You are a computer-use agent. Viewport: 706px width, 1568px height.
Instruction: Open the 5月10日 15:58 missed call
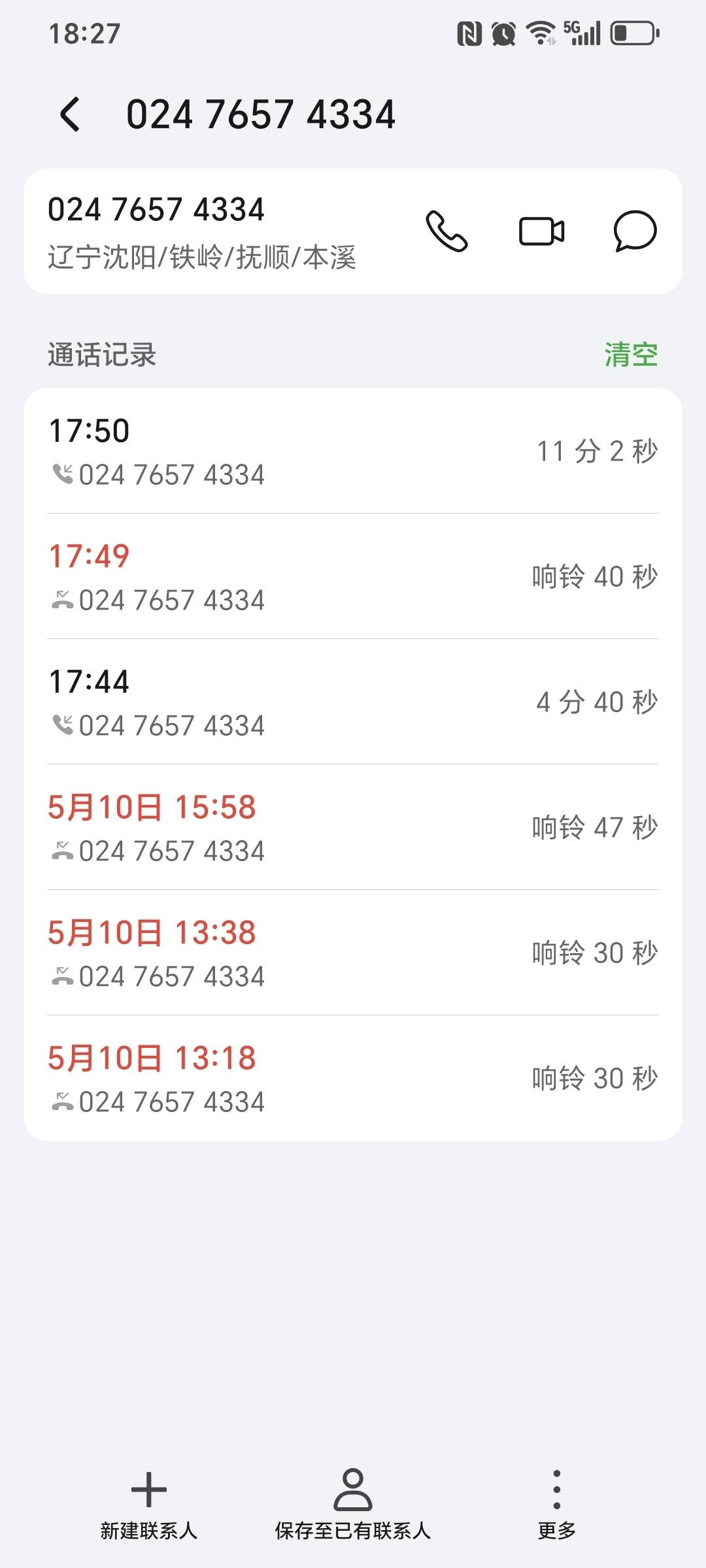point(353,827)
